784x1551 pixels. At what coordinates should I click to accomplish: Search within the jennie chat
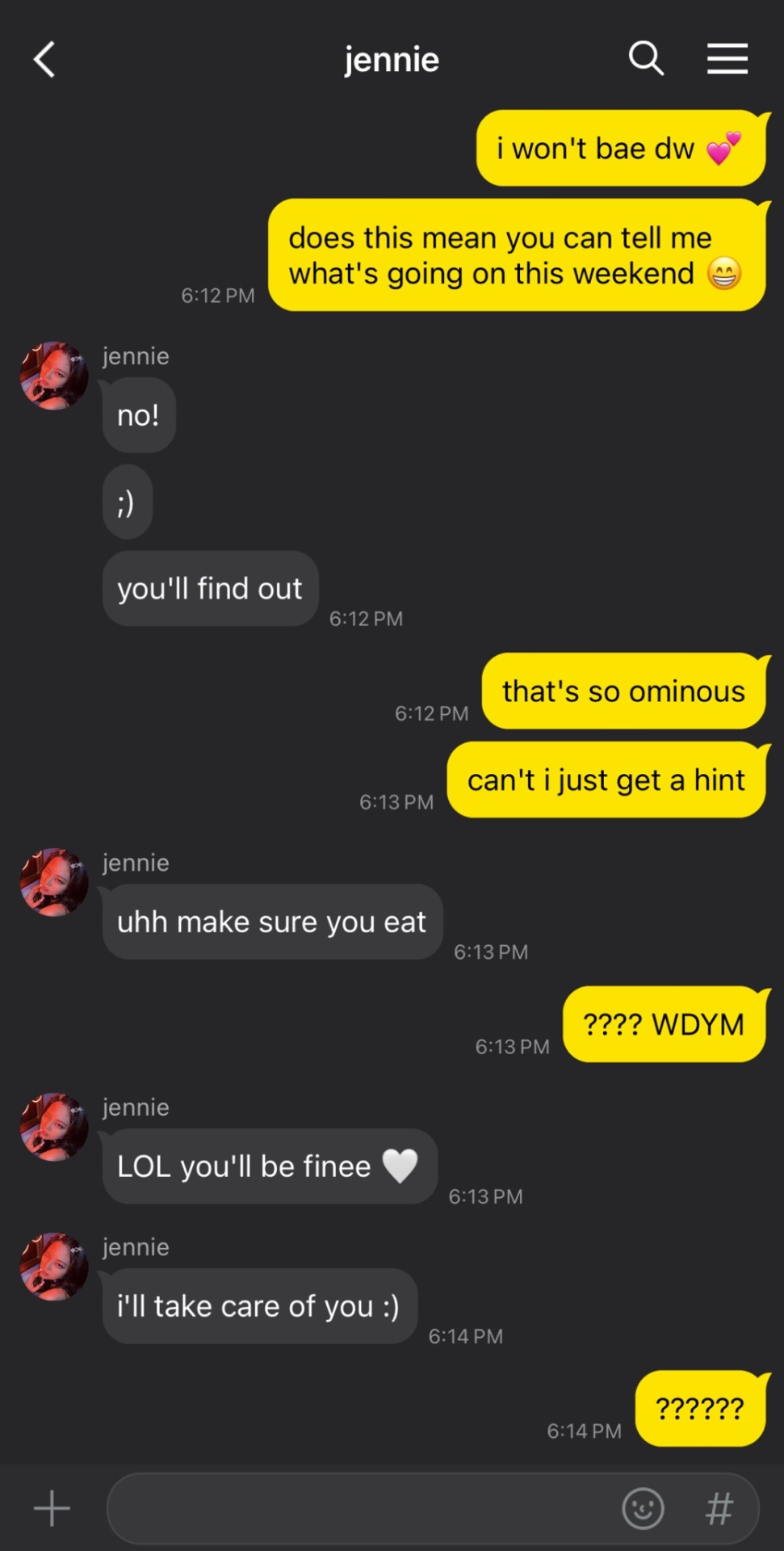[x=646, y=59]
